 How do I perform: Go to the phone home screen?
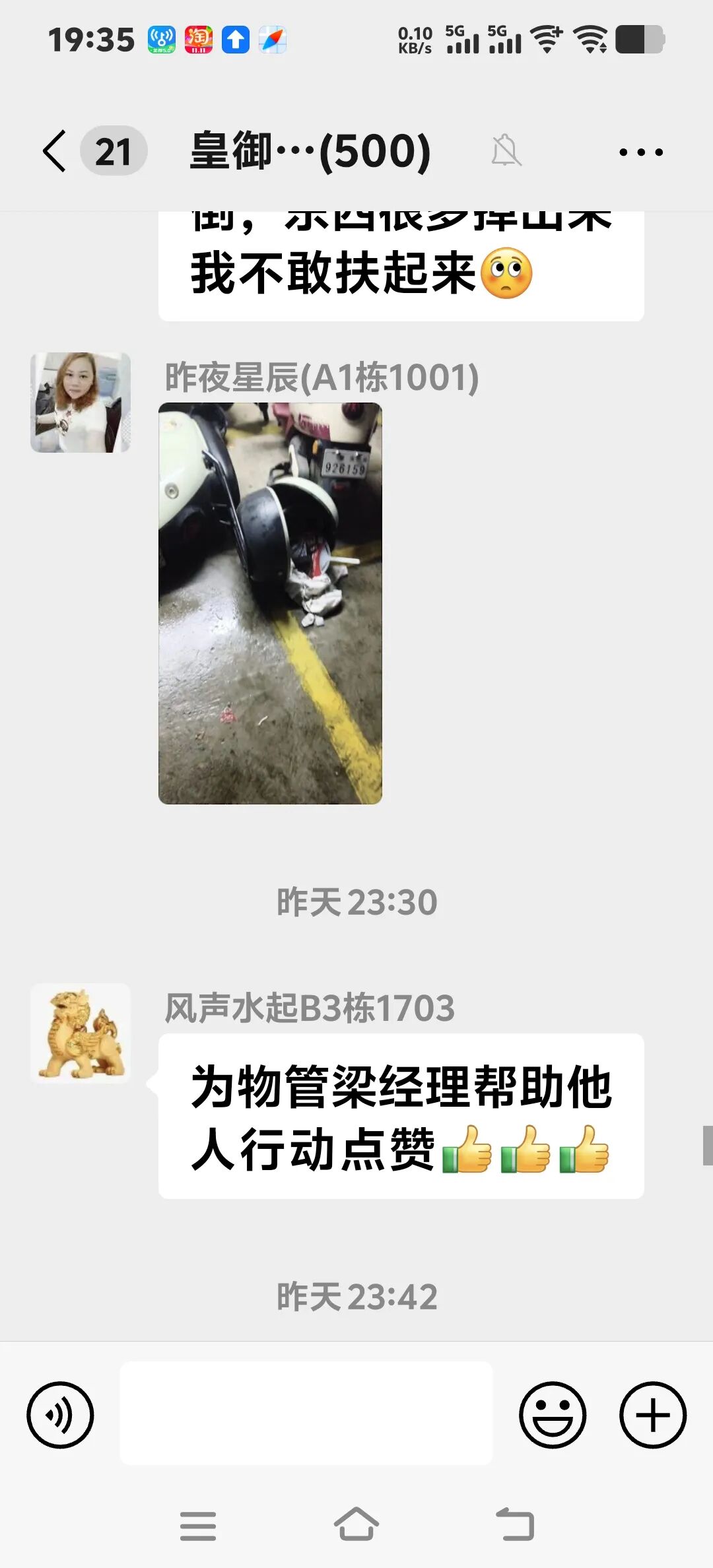click(356, 1524)
